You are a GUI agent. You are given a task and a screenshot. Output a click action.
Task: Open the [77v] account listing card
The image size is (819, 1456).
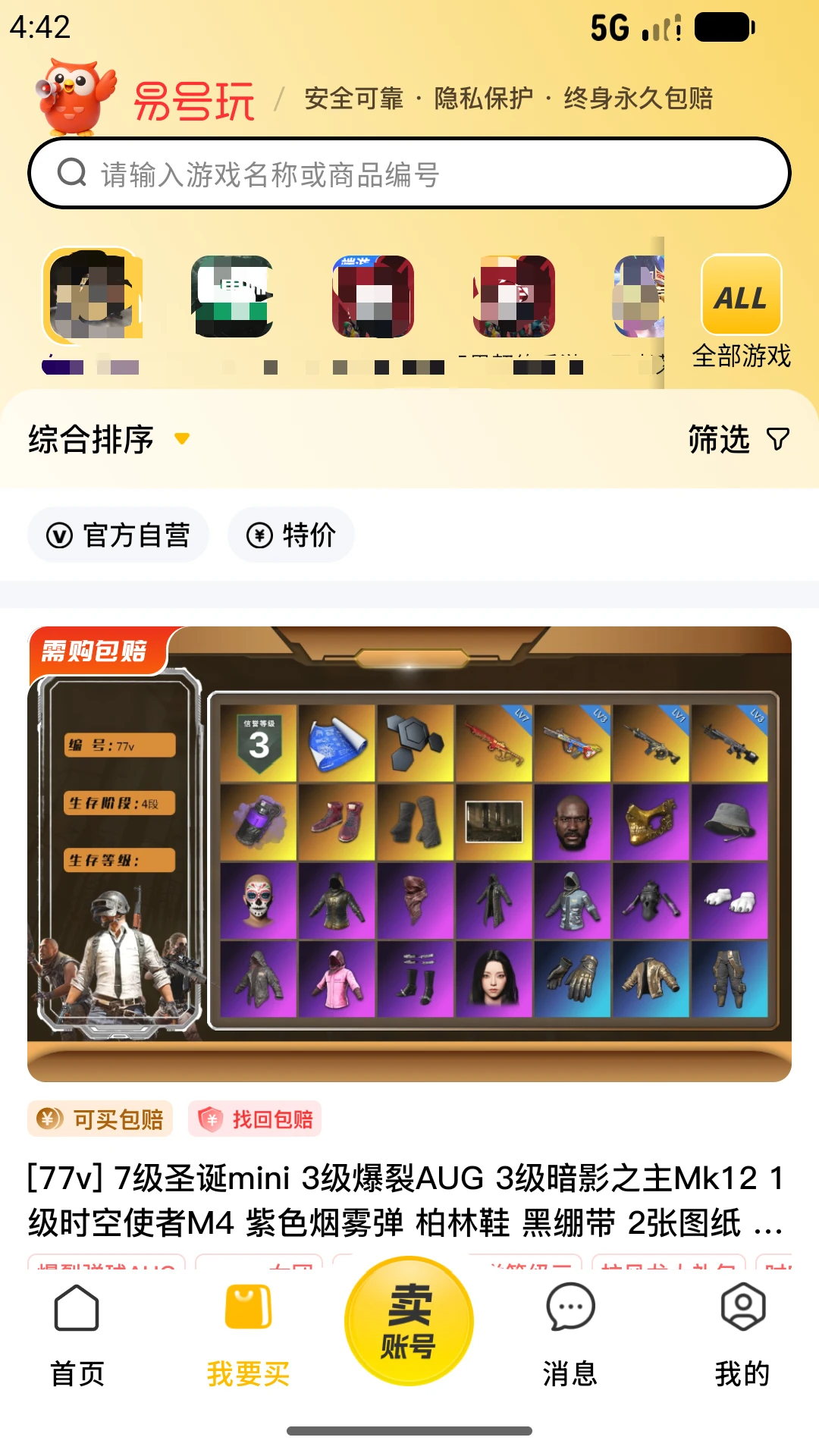click(409, 933)
